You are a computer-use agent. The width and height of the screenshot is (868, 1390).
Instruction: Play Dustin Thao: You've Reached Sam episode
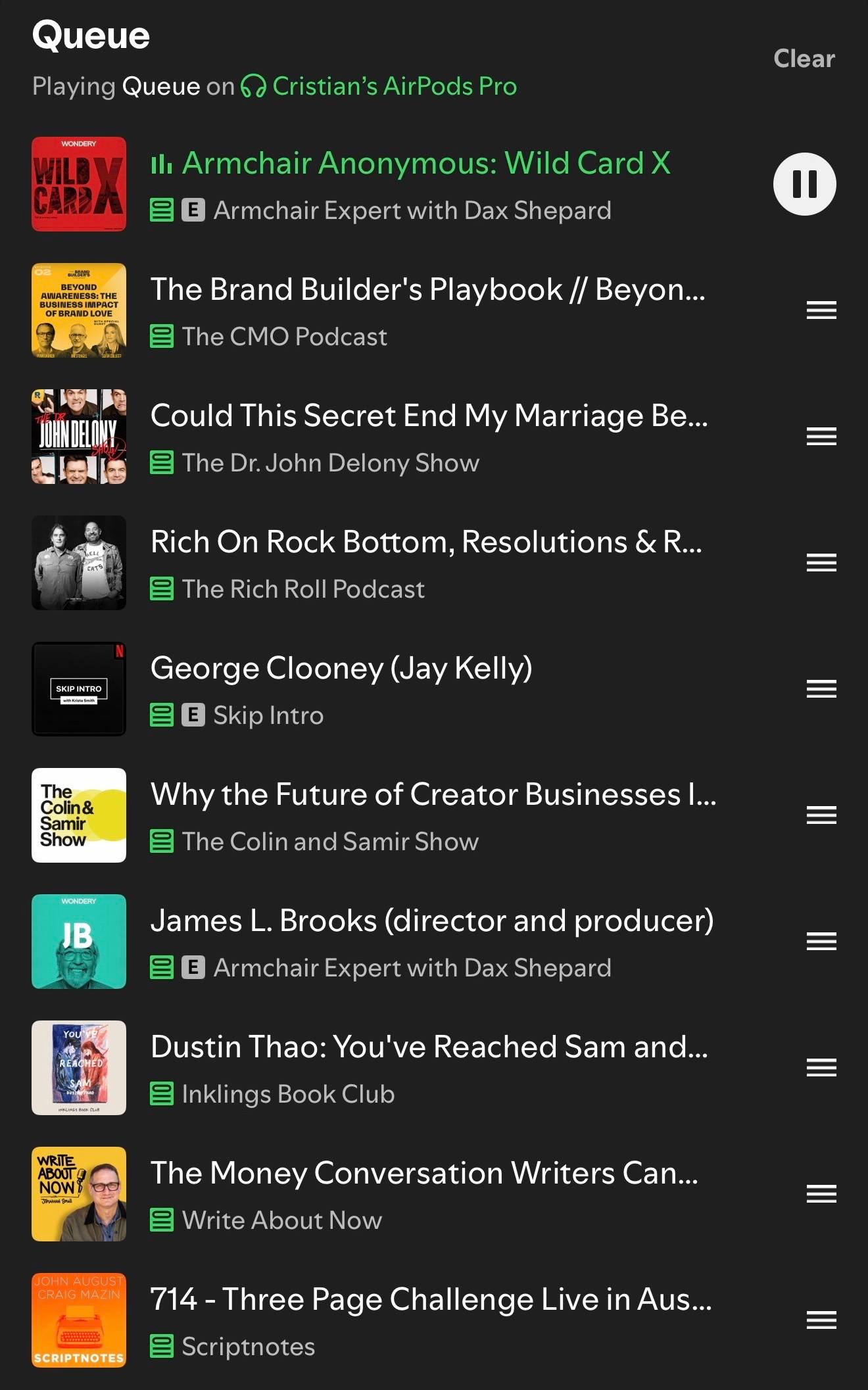click(x=429, y=1047)
